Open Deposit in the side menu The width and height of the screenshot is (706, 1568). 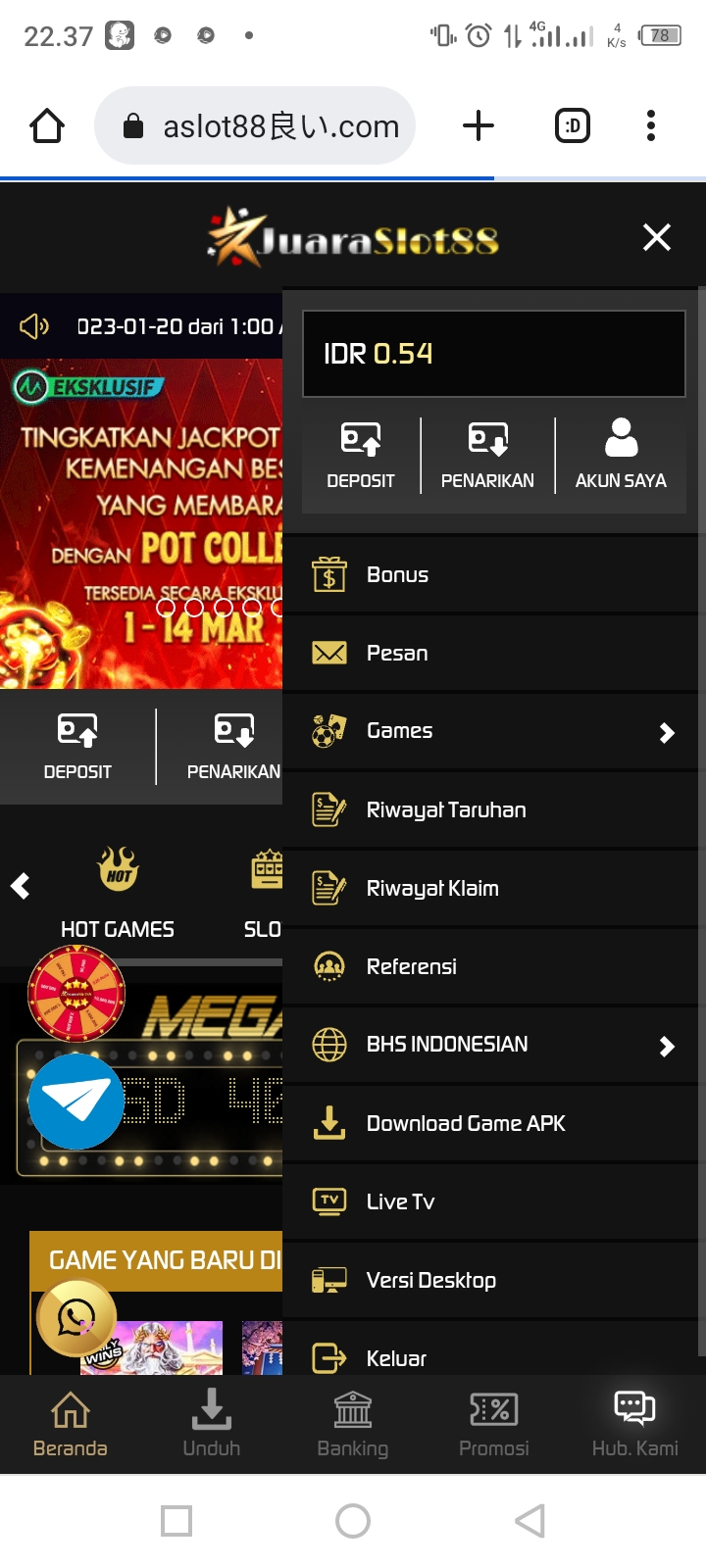[361, 456]
